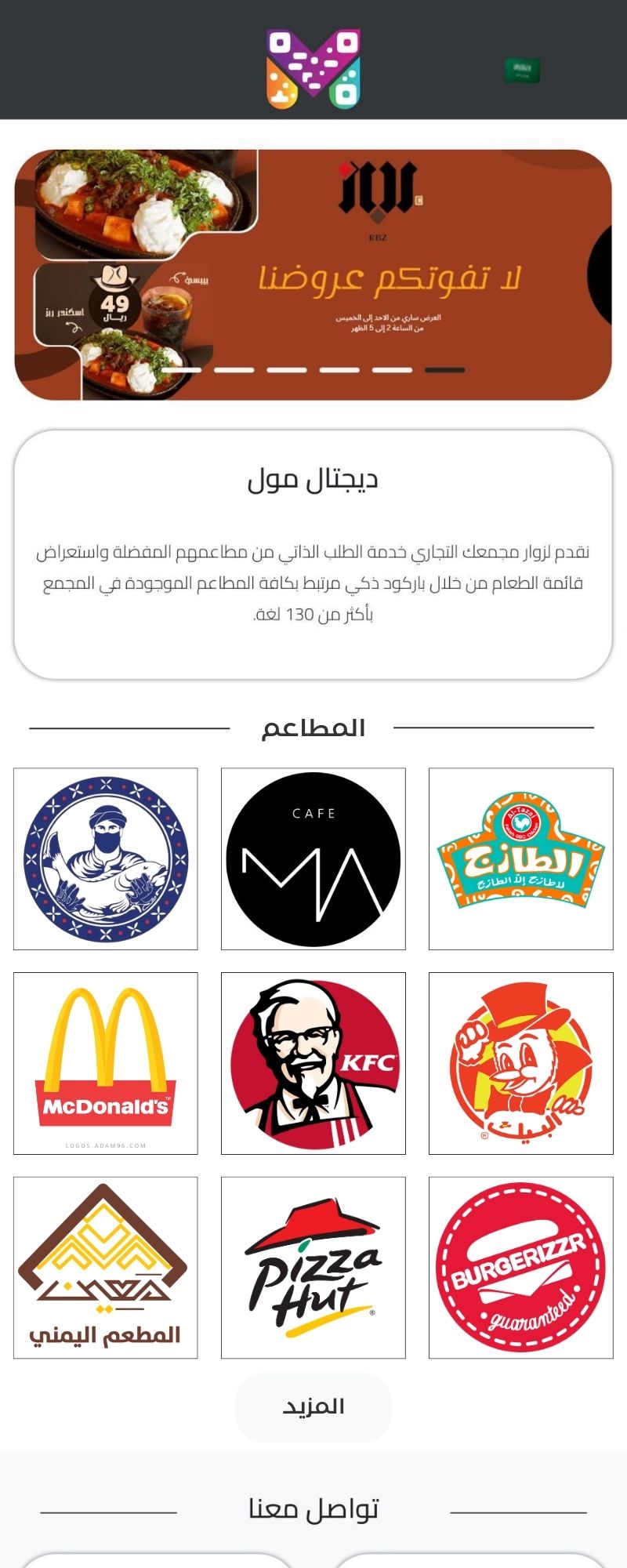The height and width of the screenshot is (1568, 627).
Task: Open Cafe MA restaurant tile
Action: 313,859
